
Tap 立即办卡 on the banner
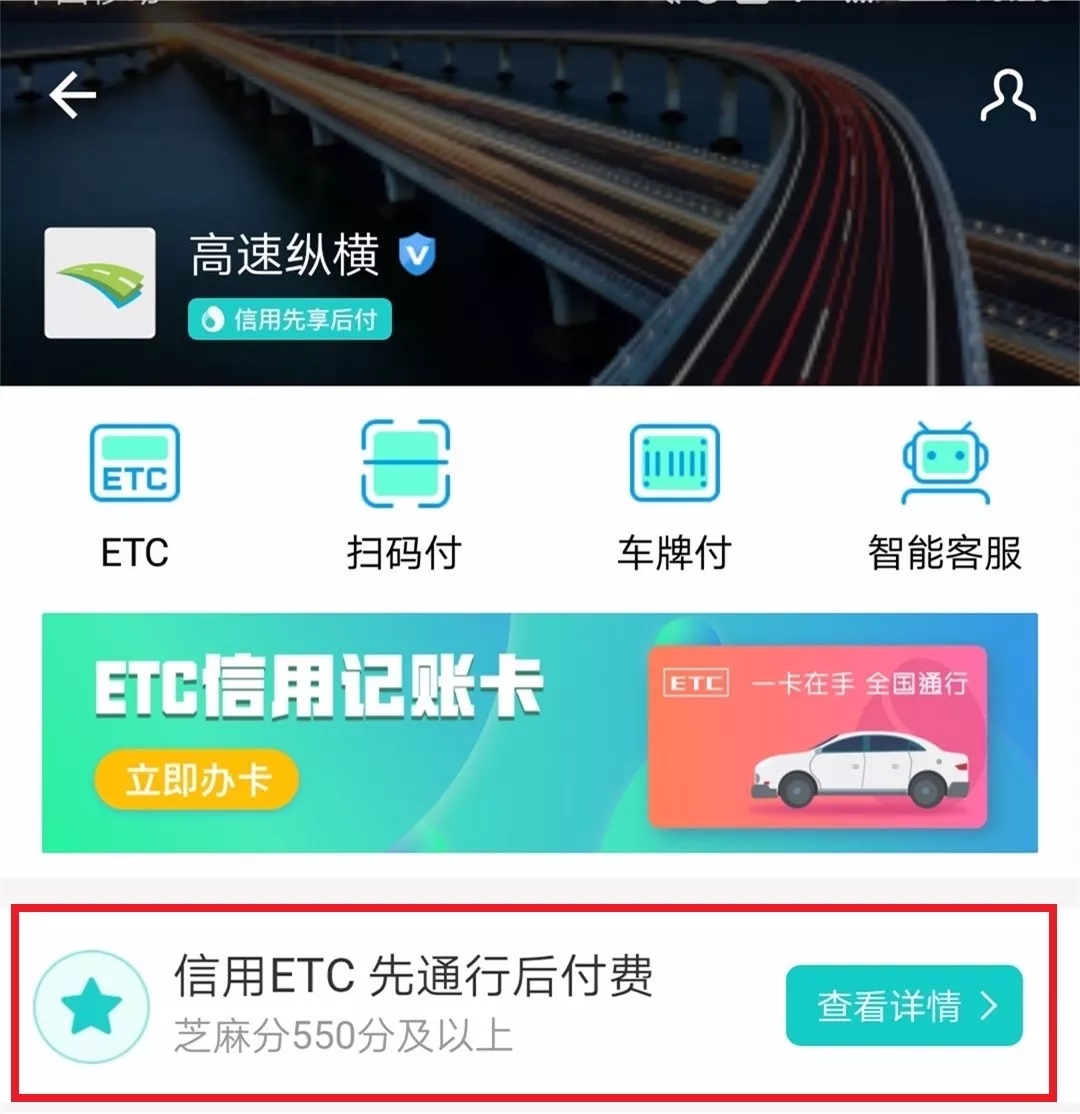point(197,780)
